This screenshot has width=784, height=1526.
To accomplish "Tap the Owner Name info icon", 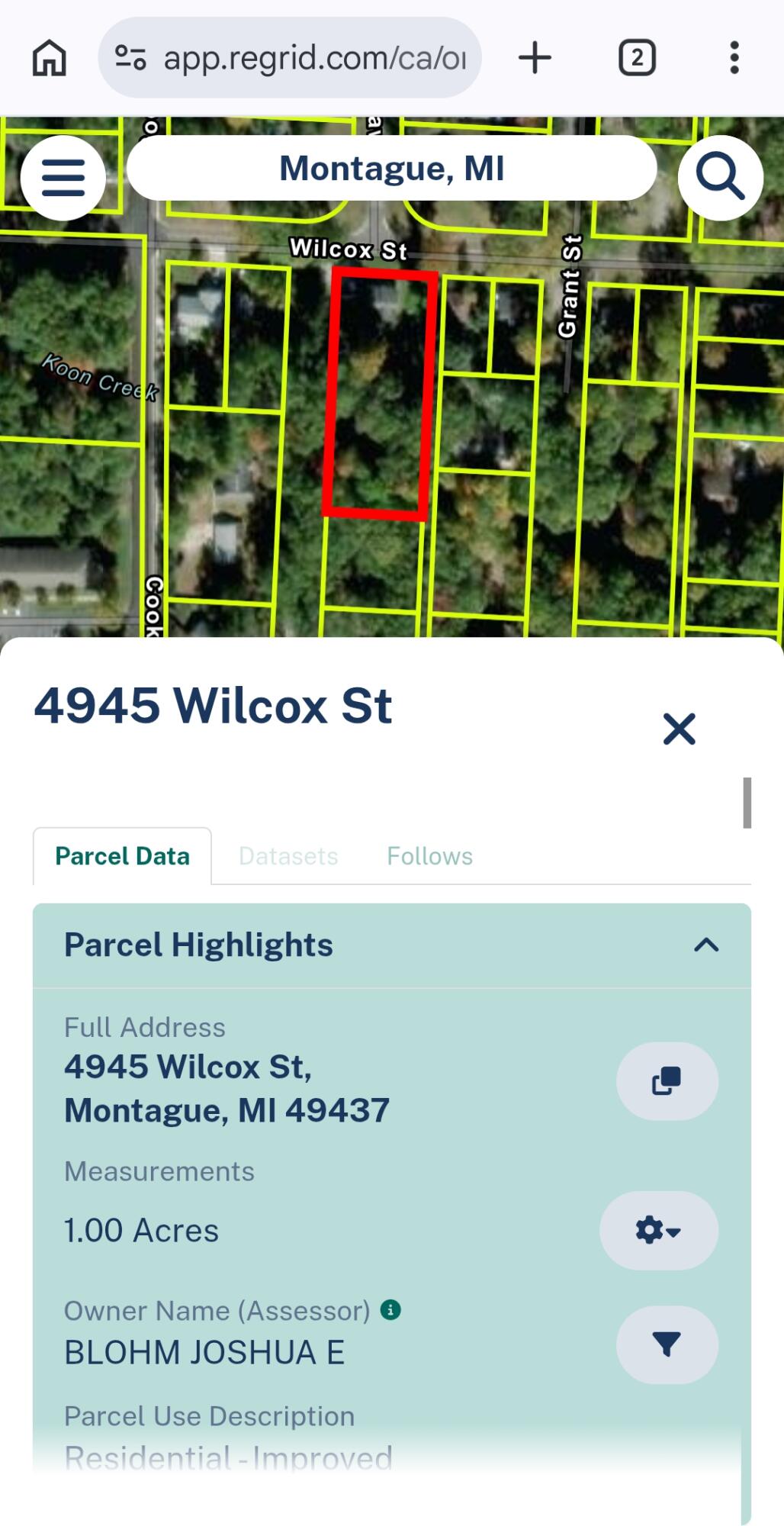I will pos(390,1310).
